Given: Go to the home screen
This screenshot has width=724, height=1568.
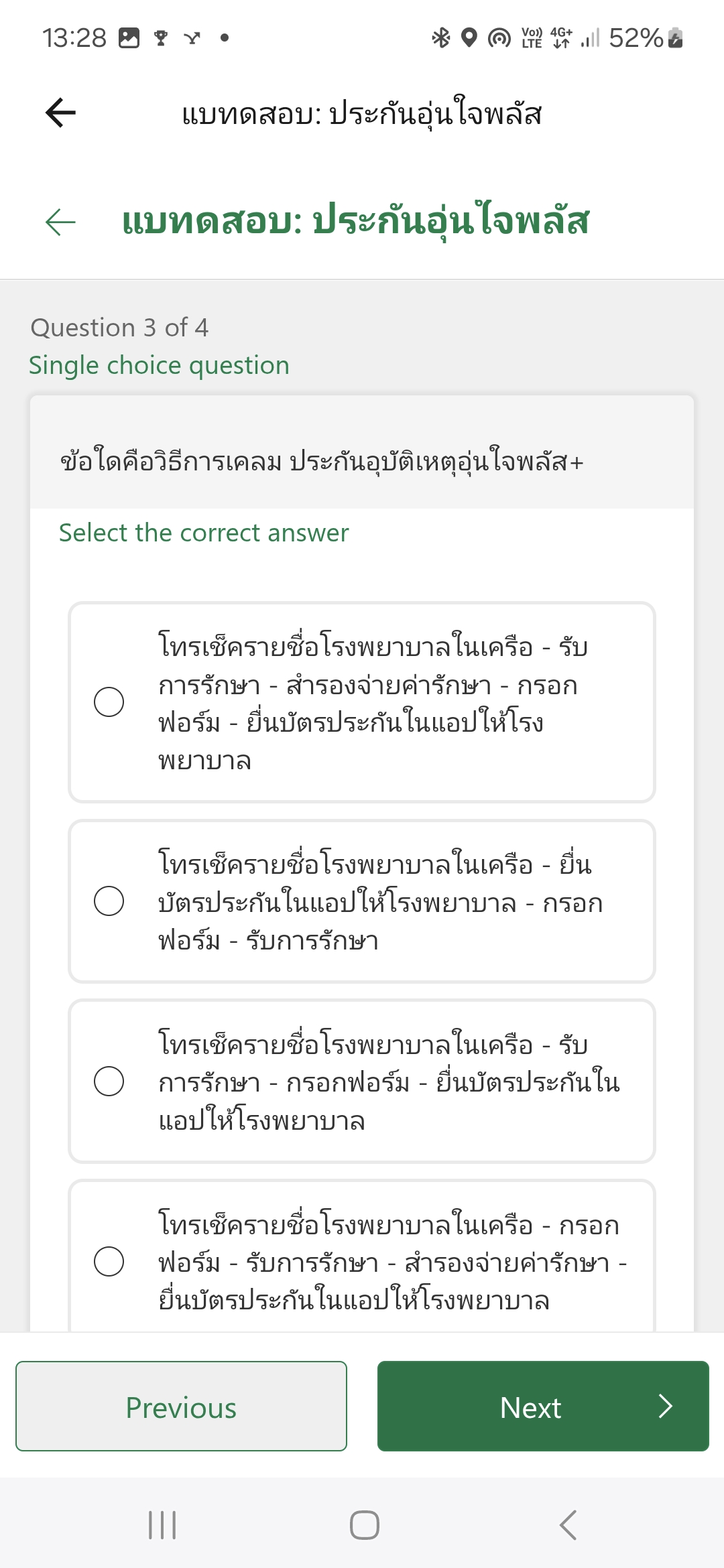Looking at the screenshot, I should [x=364, y=1525].
